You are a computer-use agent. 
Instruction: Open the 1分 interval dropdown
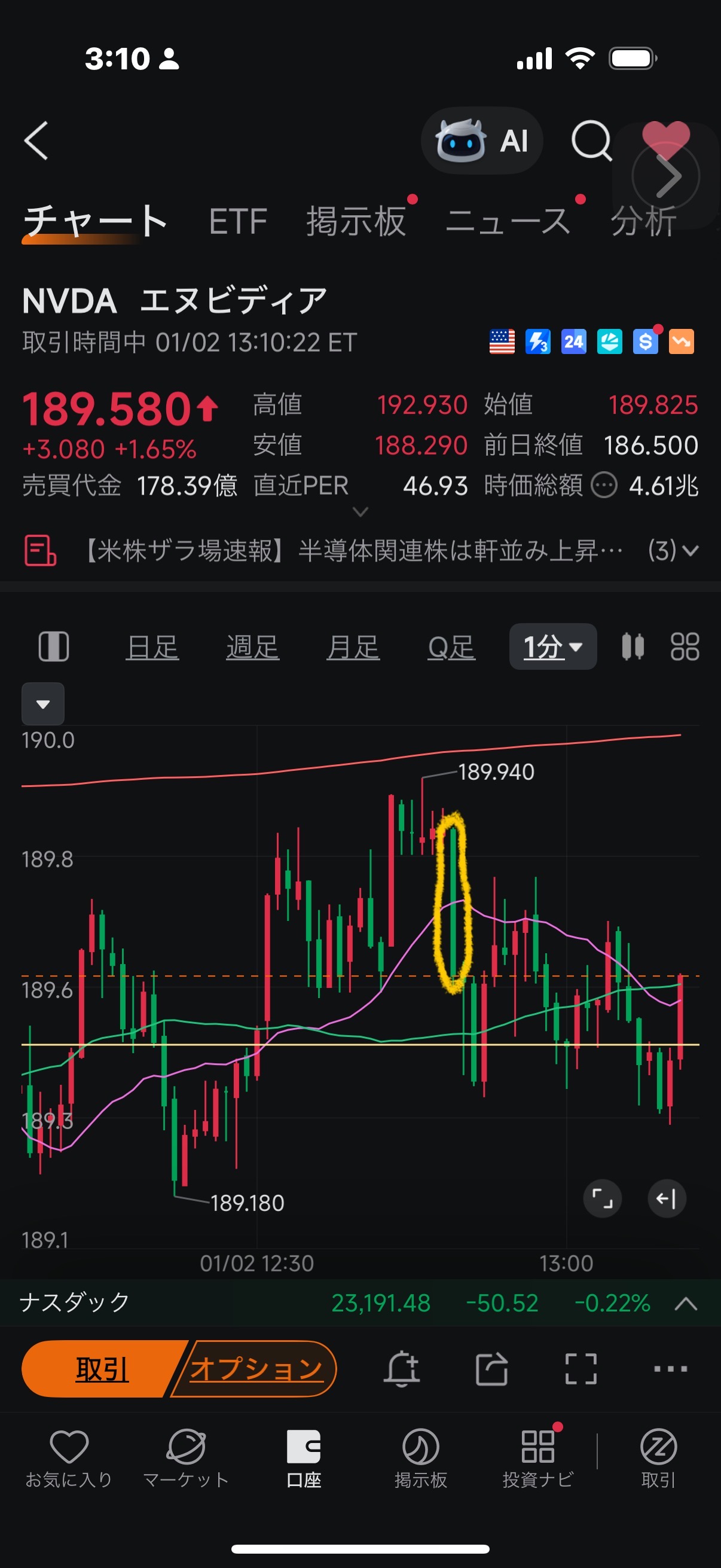coord(552,646)
